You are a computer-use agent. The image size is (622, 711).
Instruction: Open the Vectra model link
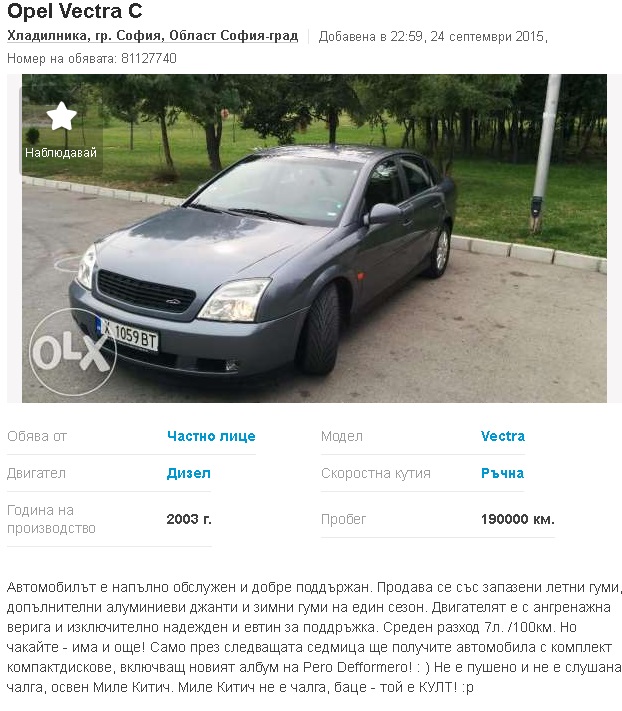point(502,436)
